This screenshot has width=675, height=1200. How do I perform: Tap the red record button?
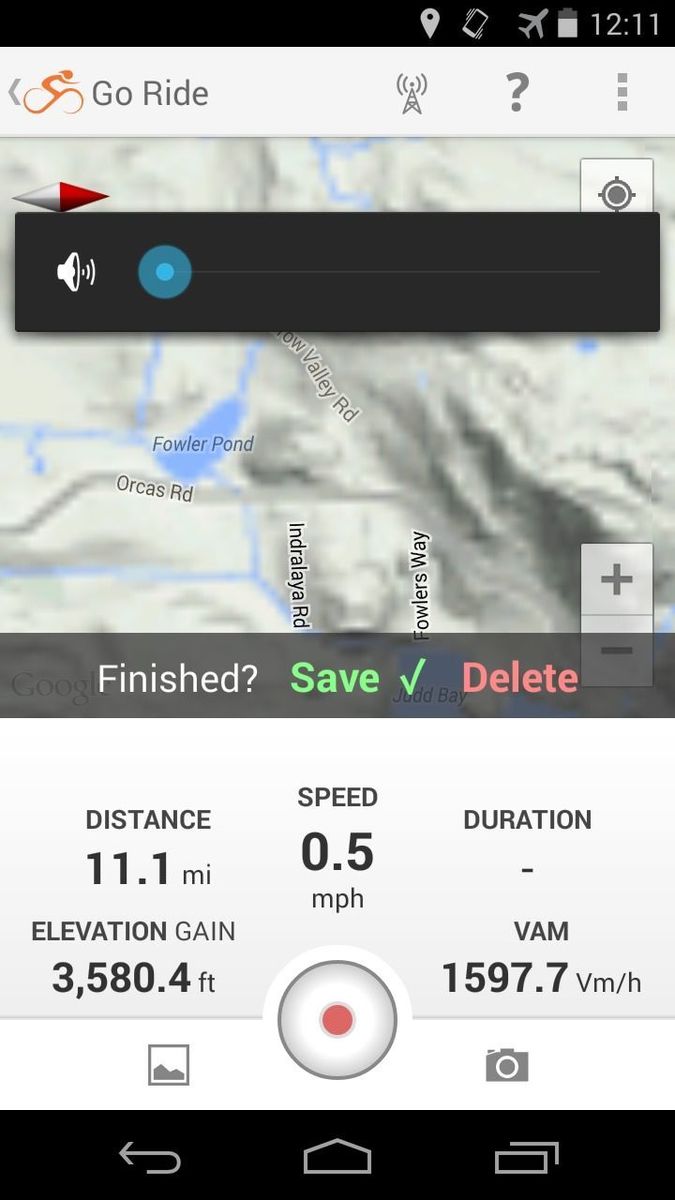pyautogui.click(x=337, y=1020)
